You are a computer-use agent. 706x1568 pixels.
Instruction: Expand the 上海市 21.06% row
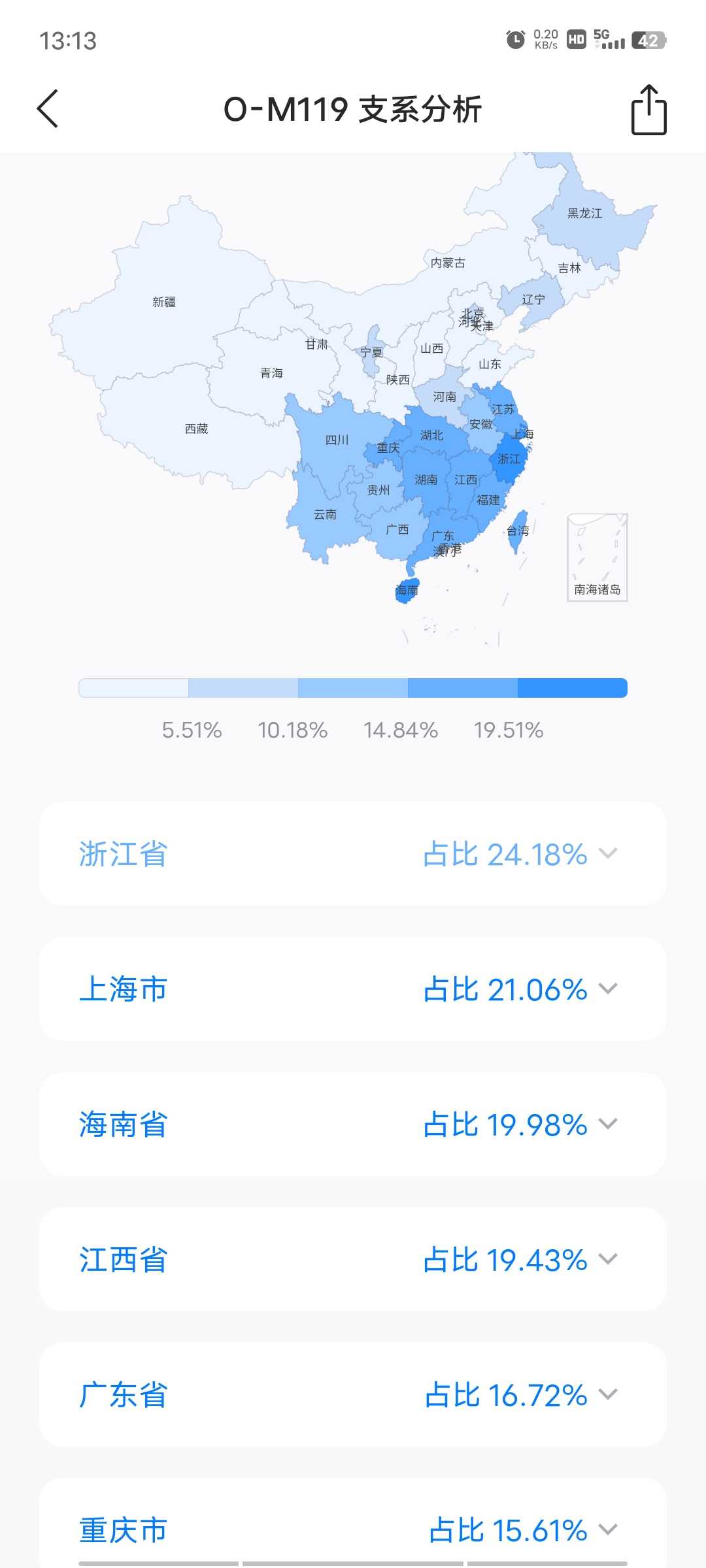coord(607,989)
